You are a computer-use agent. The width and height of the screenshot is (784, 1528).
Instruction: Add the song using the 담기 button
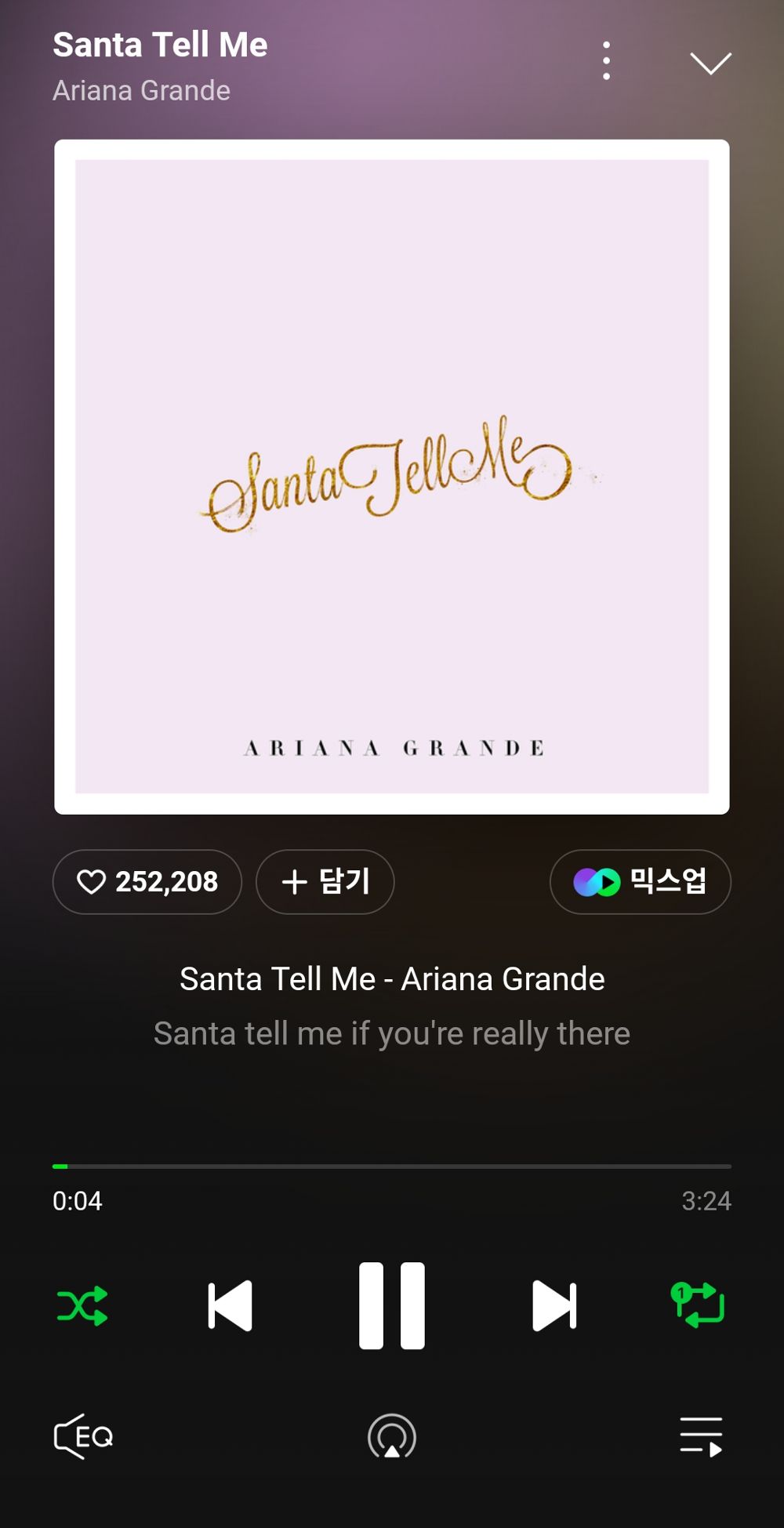(x=325, y=882)
